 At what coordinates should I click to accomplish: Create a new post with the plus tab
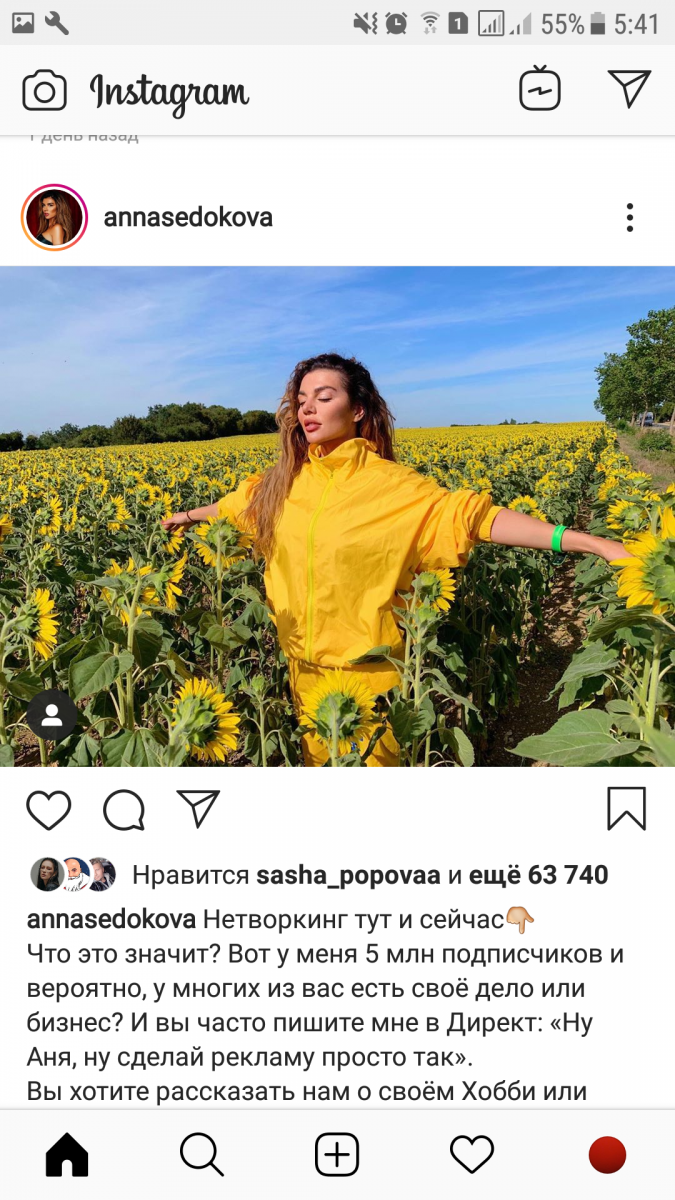[337, 1155]
